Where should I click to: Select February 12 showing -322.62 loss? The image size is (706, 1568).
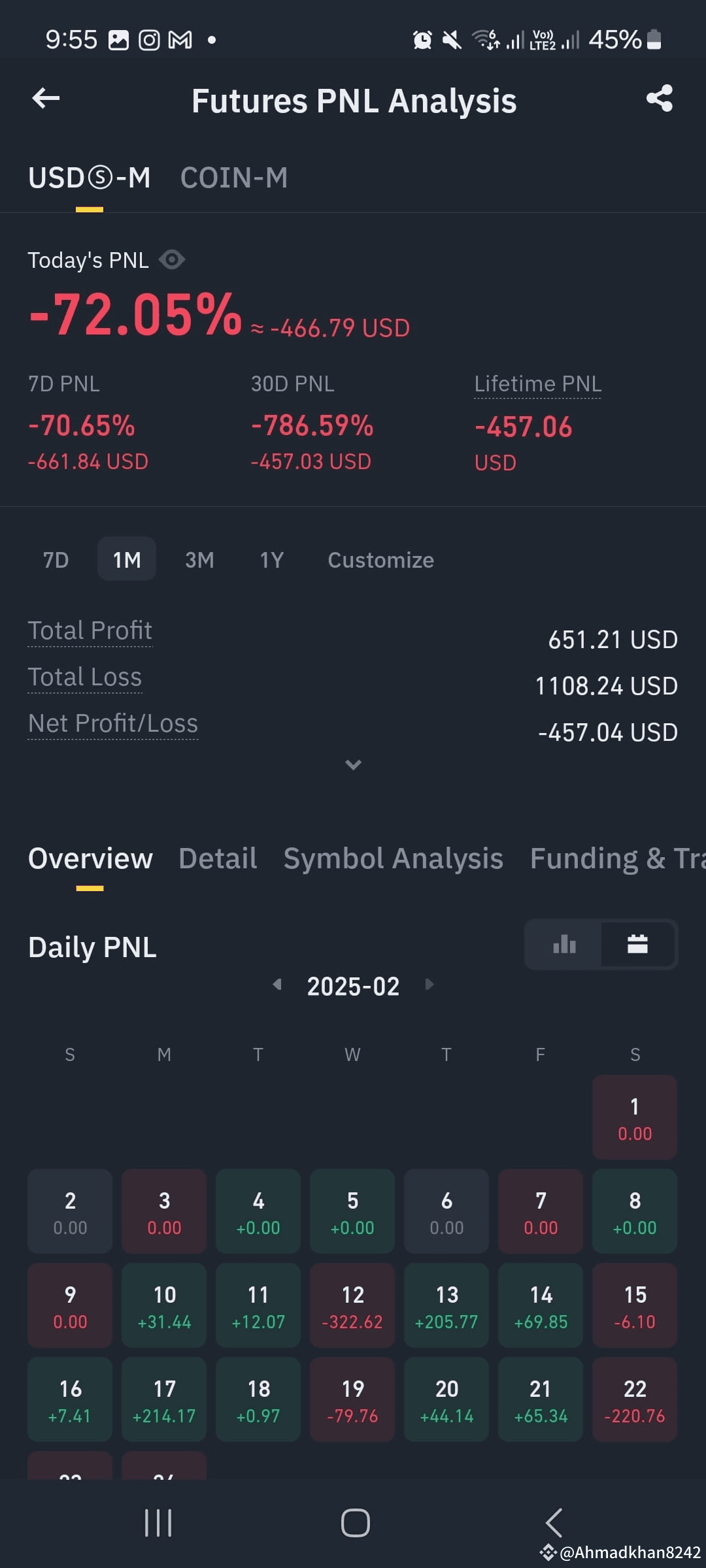[352, 1305]
